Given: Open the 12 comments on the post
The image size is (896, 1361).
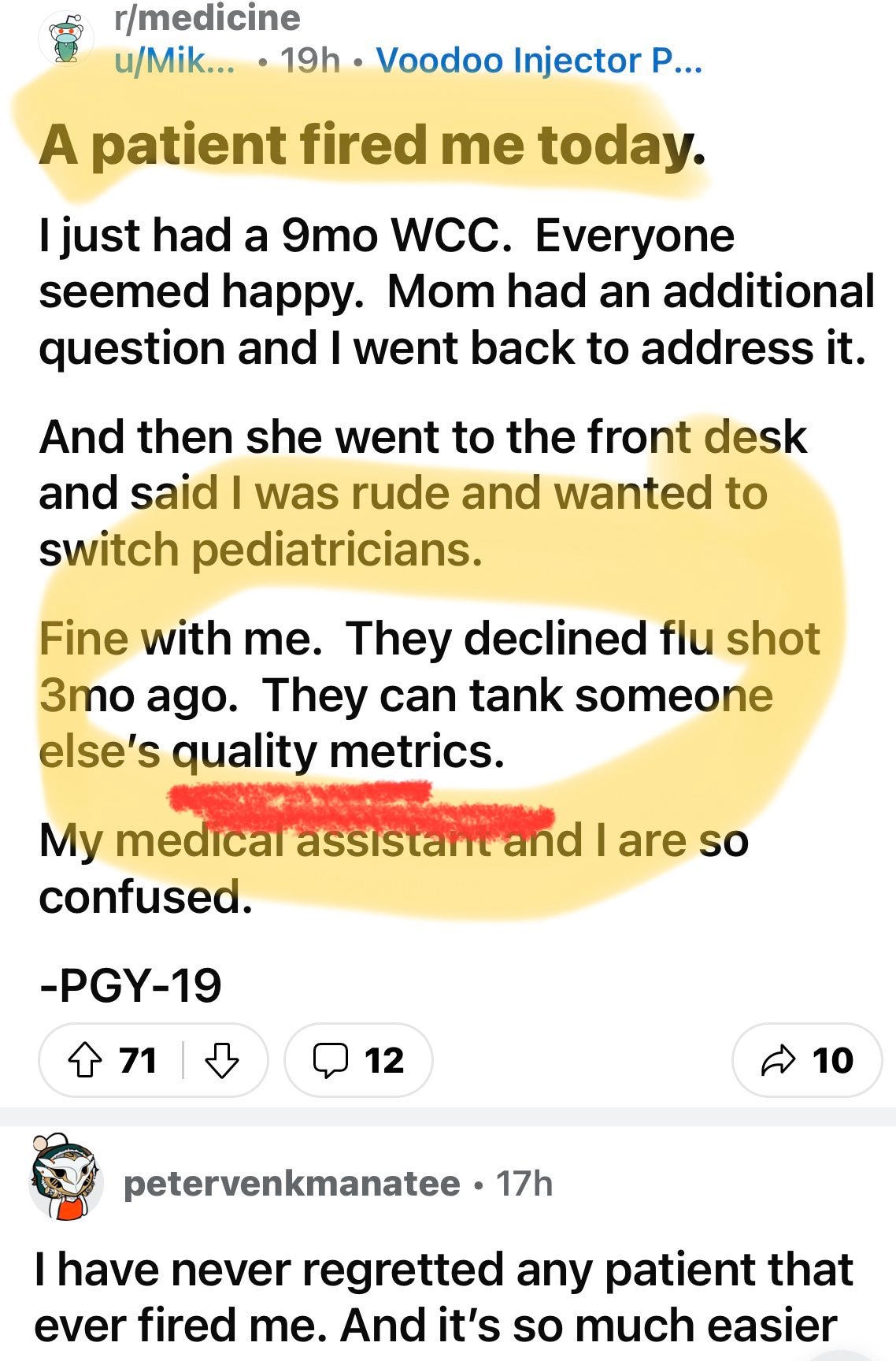Looking at the screenshot, I should click(x=358, y=1060).
